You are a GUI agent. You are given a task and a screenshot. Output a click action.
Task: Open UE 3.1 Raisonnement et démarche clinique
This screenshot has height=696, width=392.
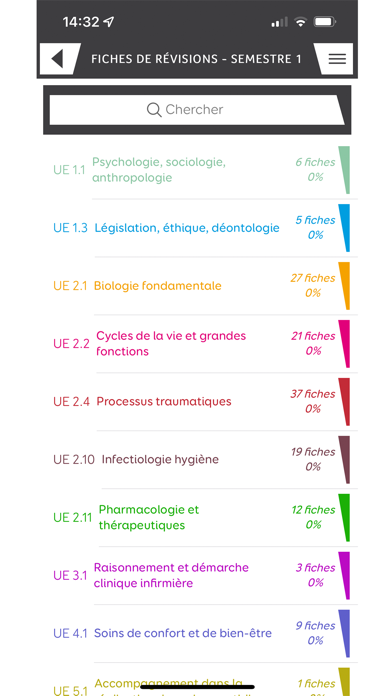(201, 575)
